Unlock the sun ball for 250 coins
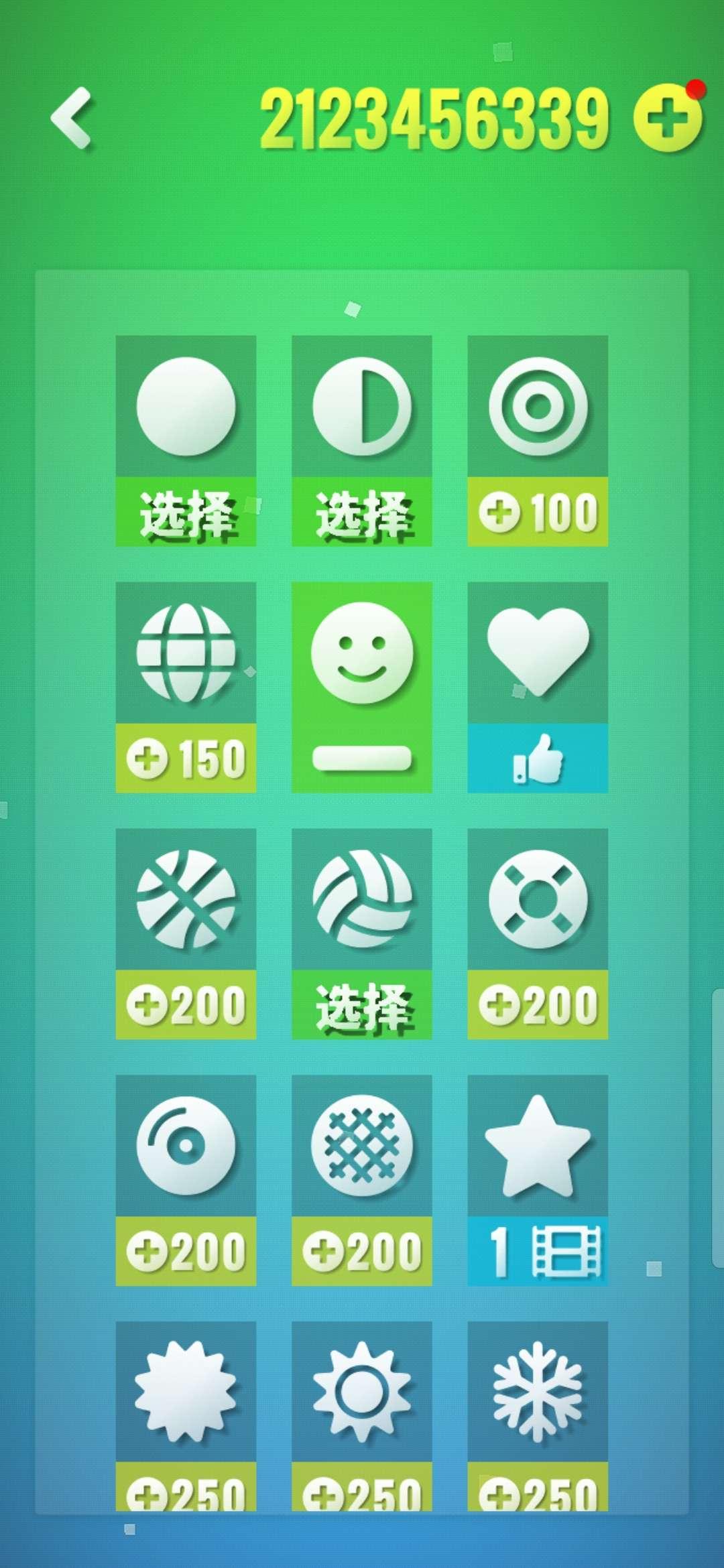Image resolution: width=724 pixels, height=1568 pixels. [x=361, y=1493]
